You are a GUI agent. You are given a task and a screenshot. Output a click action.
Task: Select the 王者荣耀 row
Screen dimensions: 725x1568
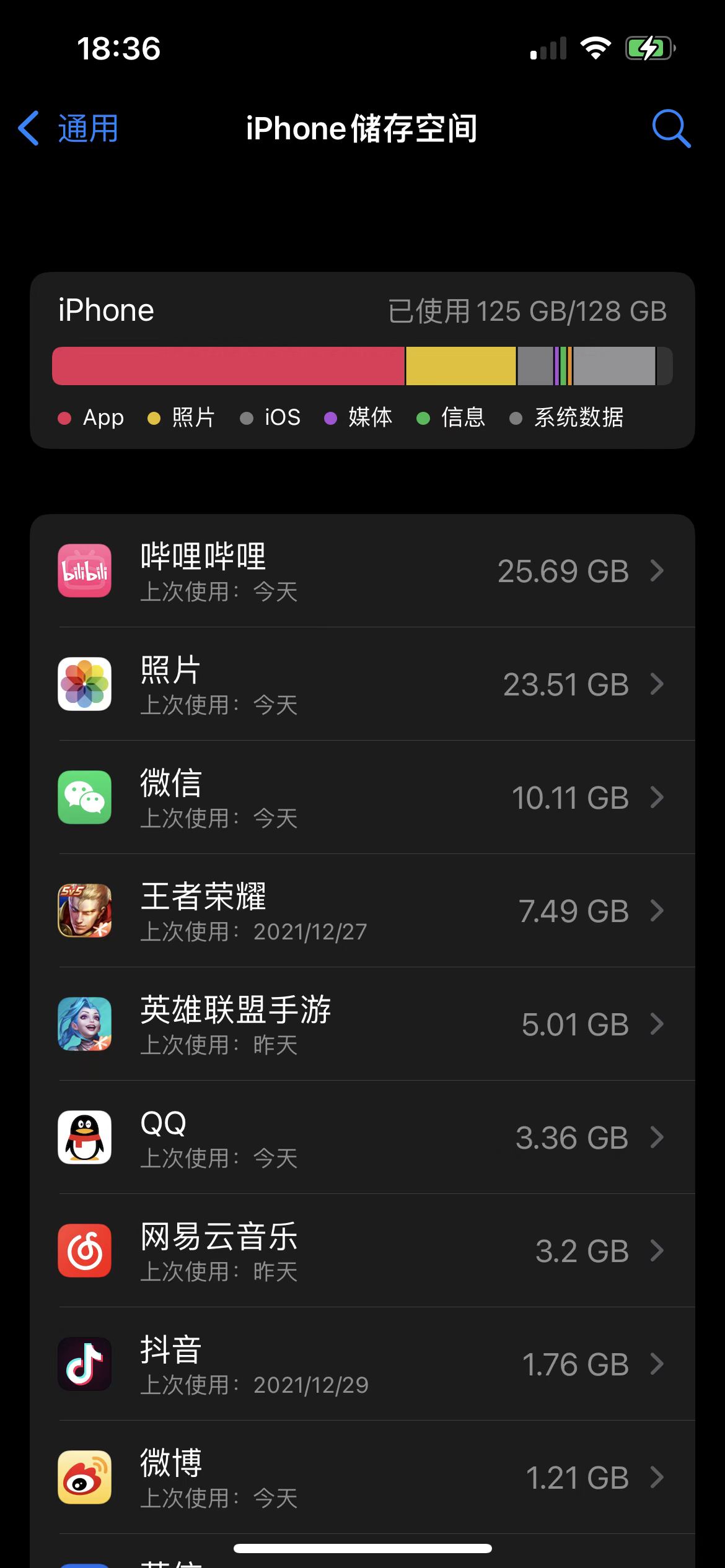point(362,911)
